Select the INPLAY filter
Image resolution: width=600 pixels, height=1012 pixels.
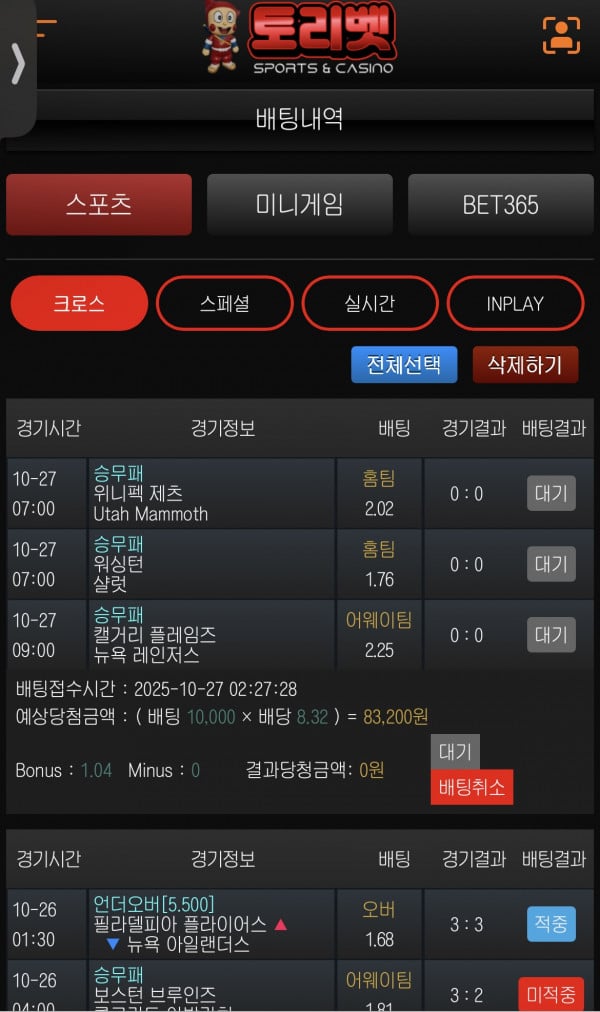coord(515,303)
